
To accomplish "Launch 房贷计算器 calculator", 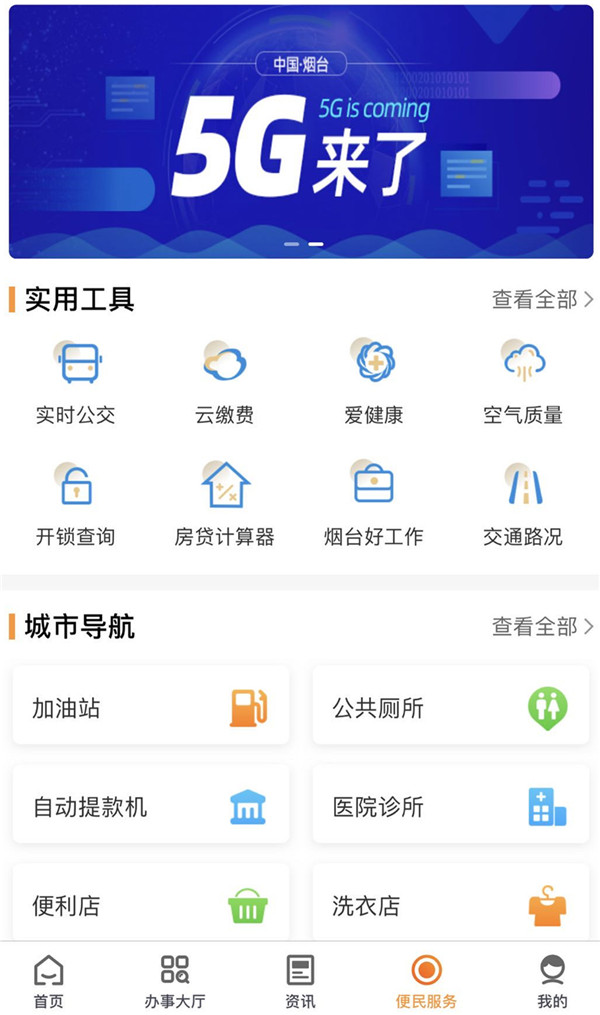I will click(x=225, y=504).
